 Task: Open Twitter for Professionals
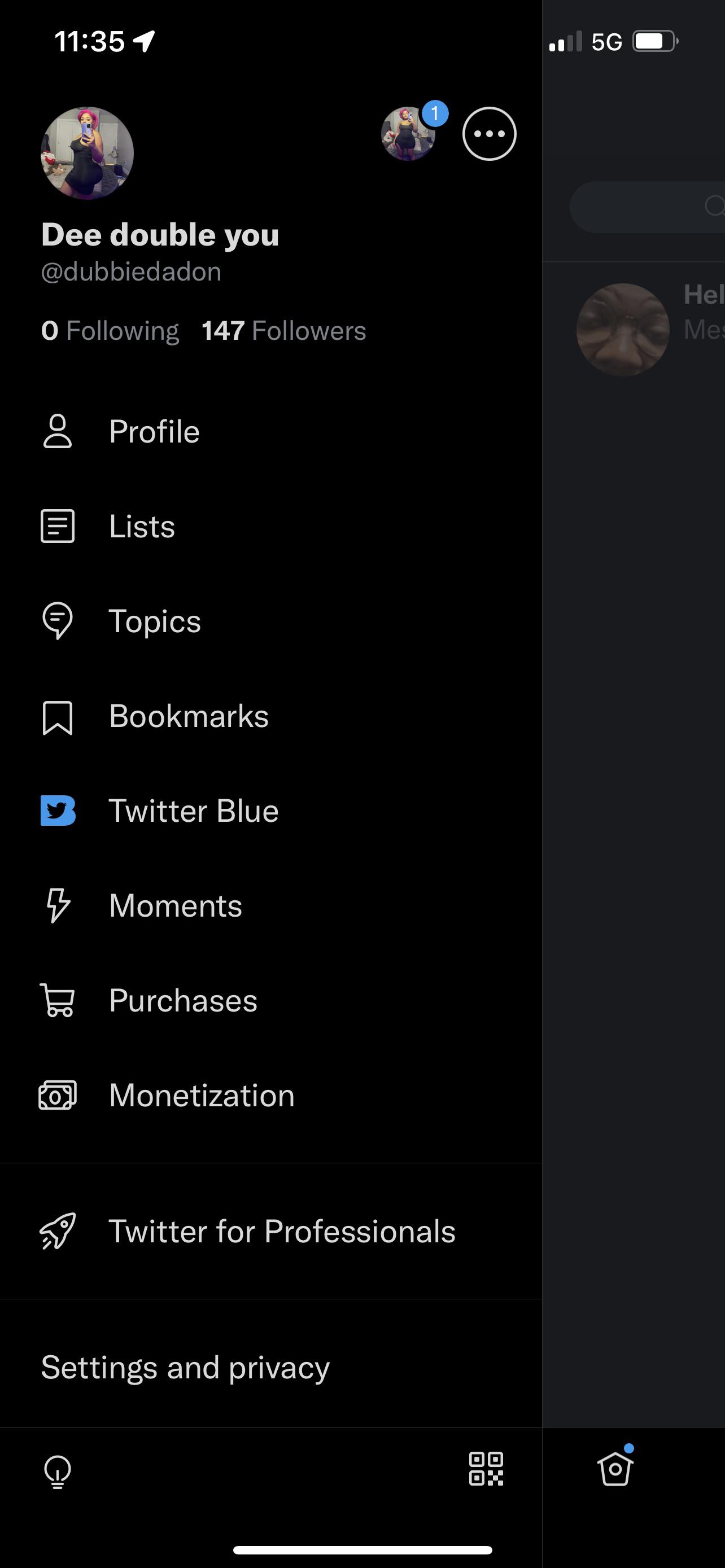[281, 1232]
